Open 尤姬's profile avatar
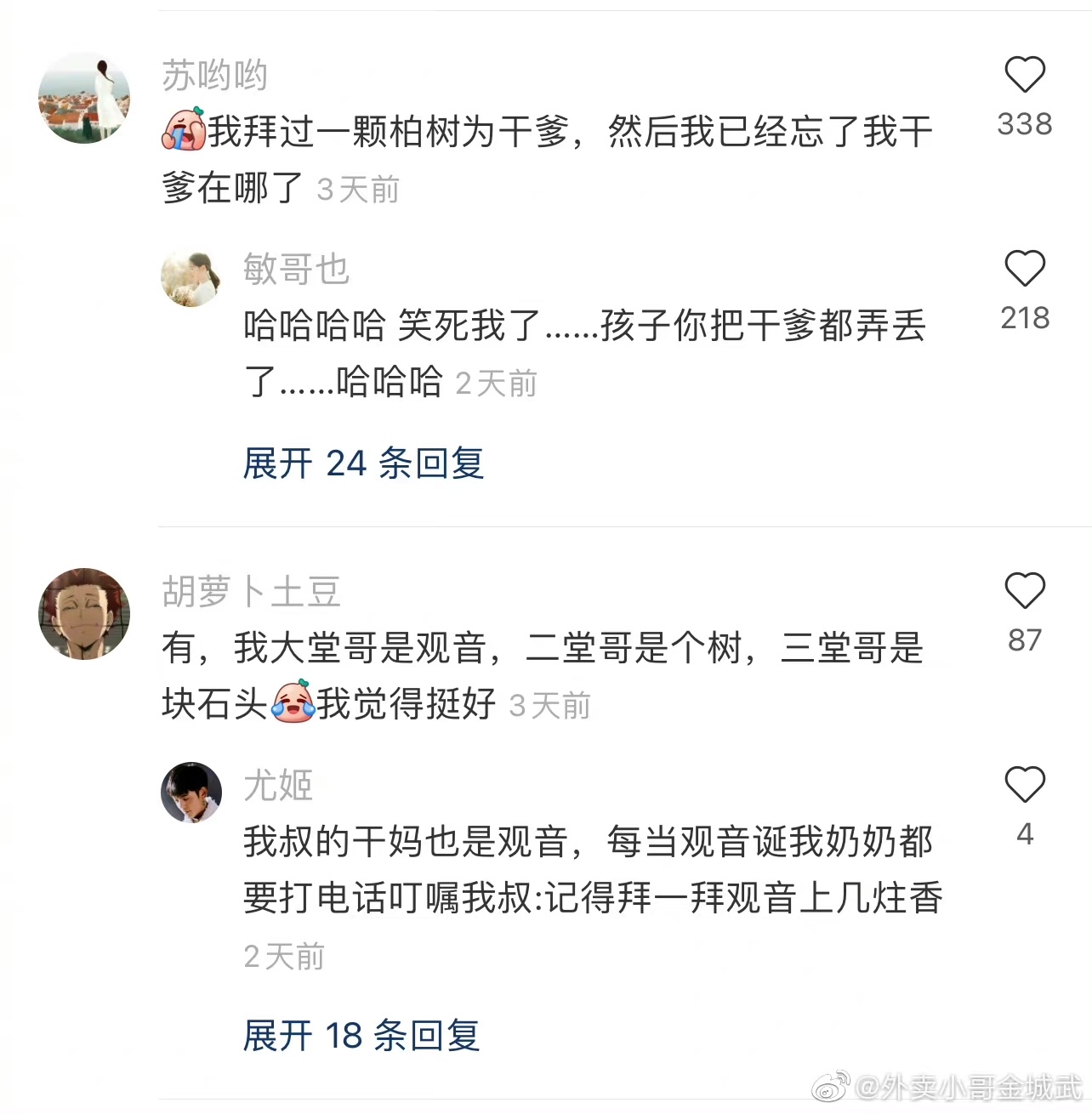 [x=191, y=793]
